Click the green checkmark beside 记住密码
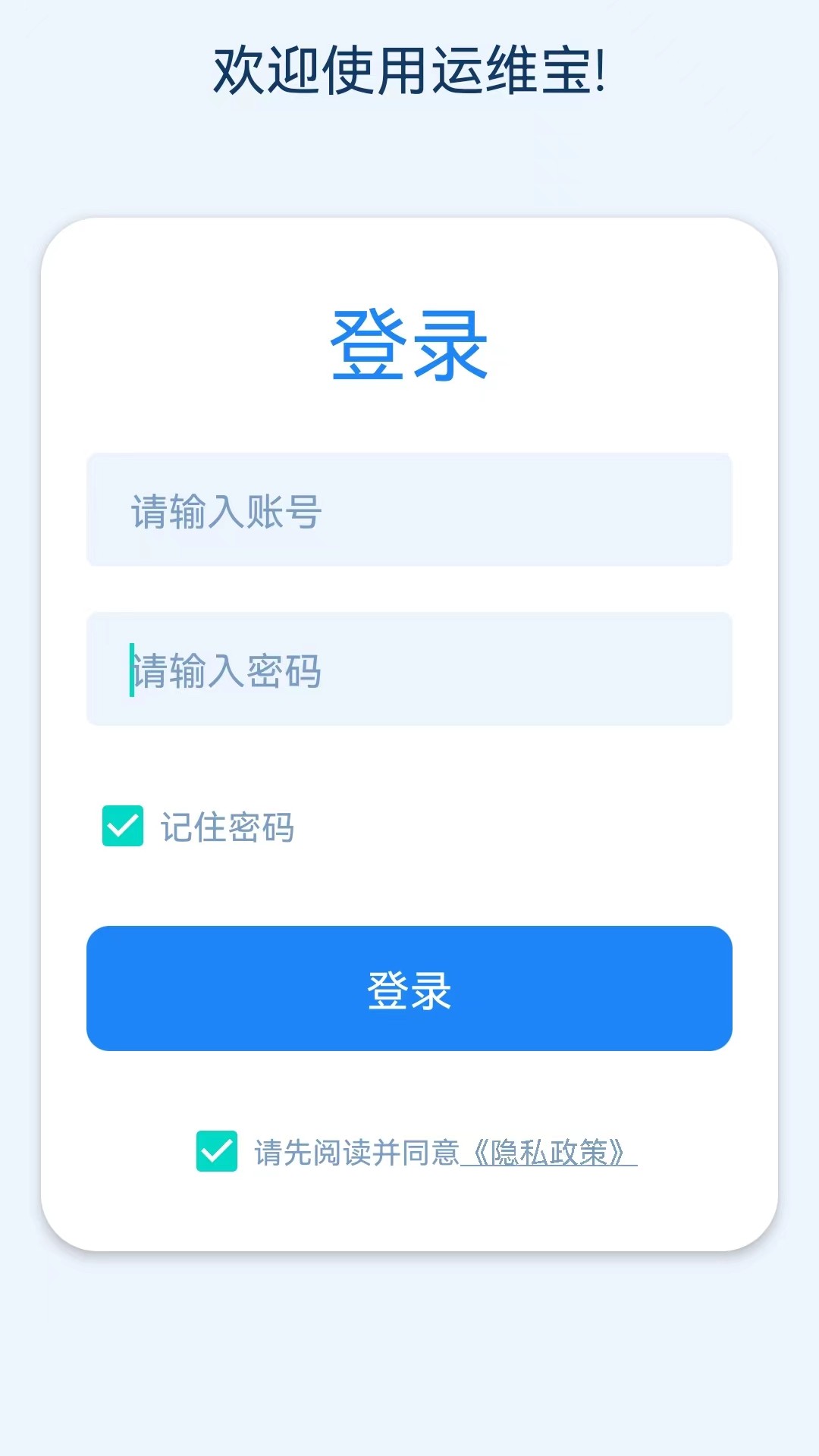This screenshot has width=819, height=1456. pyautogui.click(x=121, y=827)
